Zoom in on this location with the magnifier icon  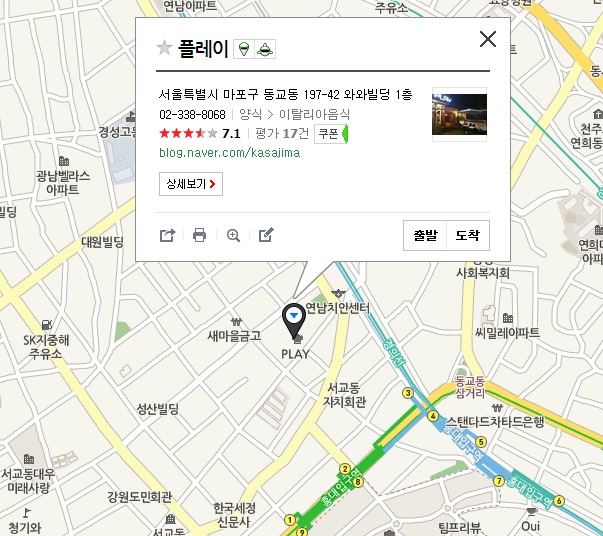click(x=233, y=236)
